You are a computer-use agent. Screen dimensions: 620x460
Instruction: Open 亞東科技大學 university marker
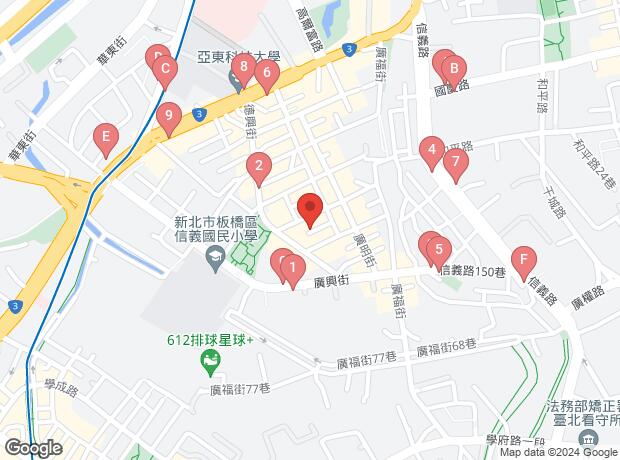238,82
